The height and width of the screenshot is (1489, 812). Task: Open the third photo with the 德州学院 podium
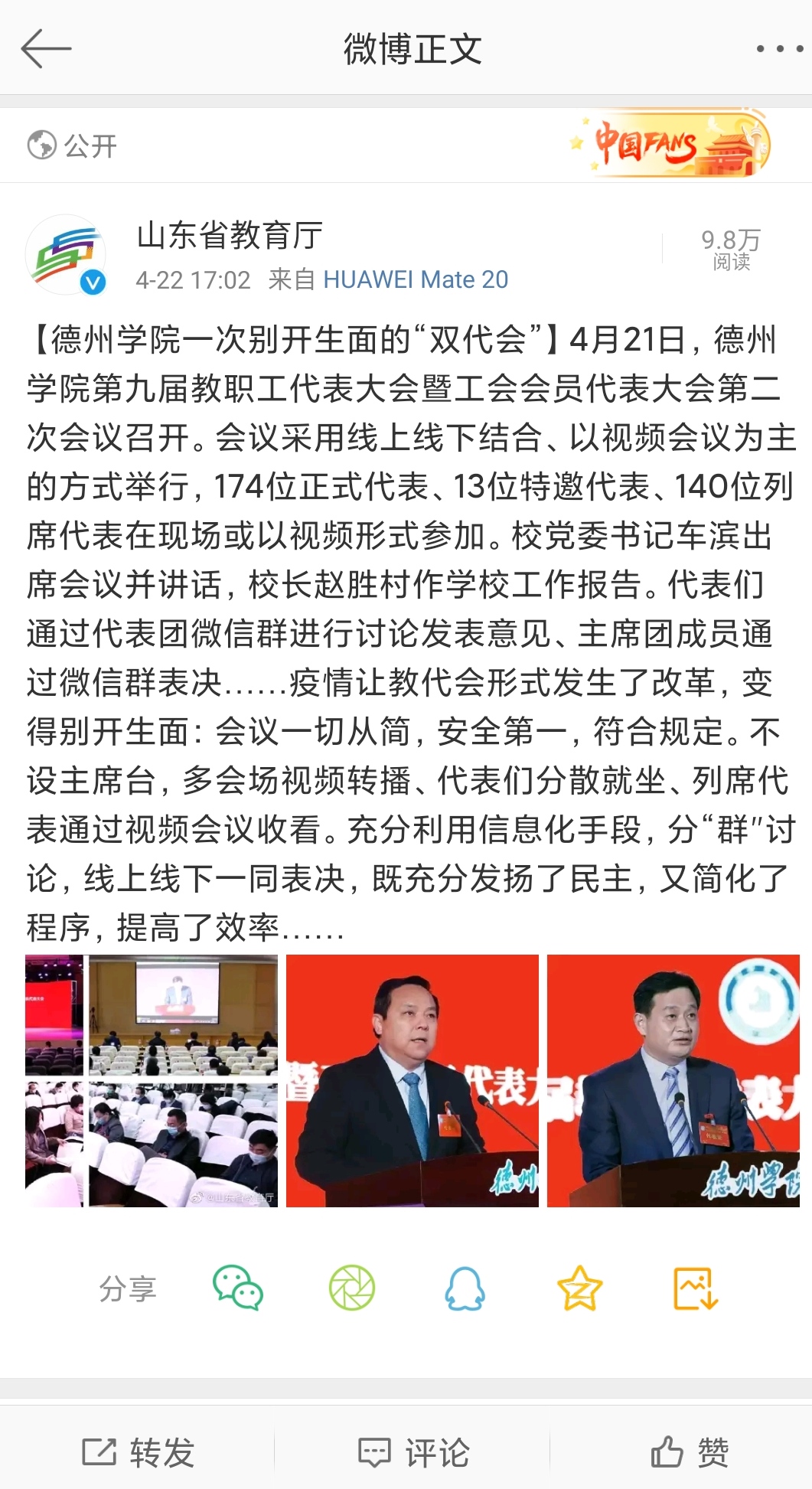pos(673,1080)
